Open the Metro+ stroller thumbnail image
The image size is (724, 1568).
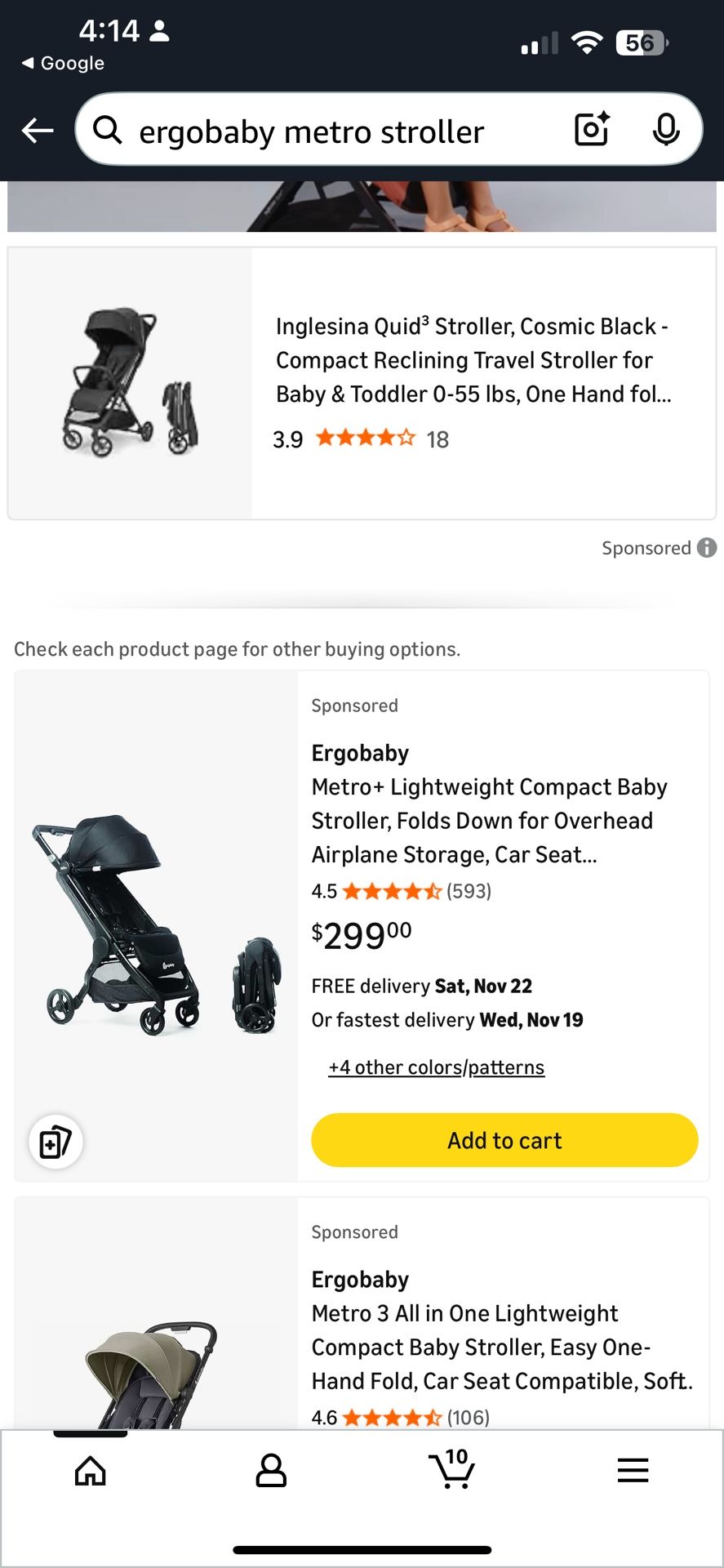click(155, 931)
